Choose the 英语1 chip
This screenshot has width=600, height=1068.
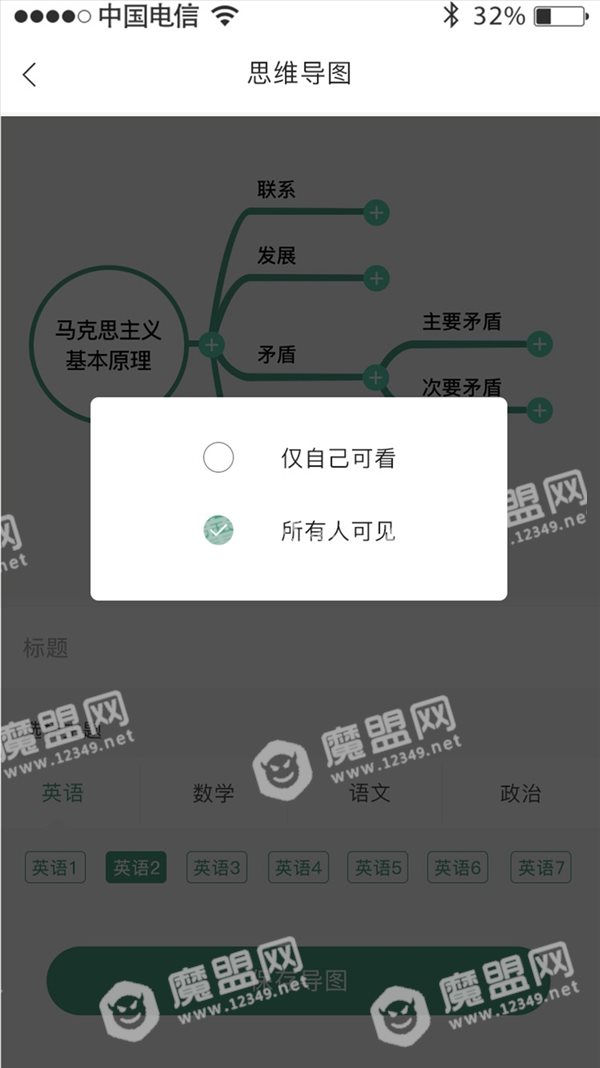click(55, 868)
